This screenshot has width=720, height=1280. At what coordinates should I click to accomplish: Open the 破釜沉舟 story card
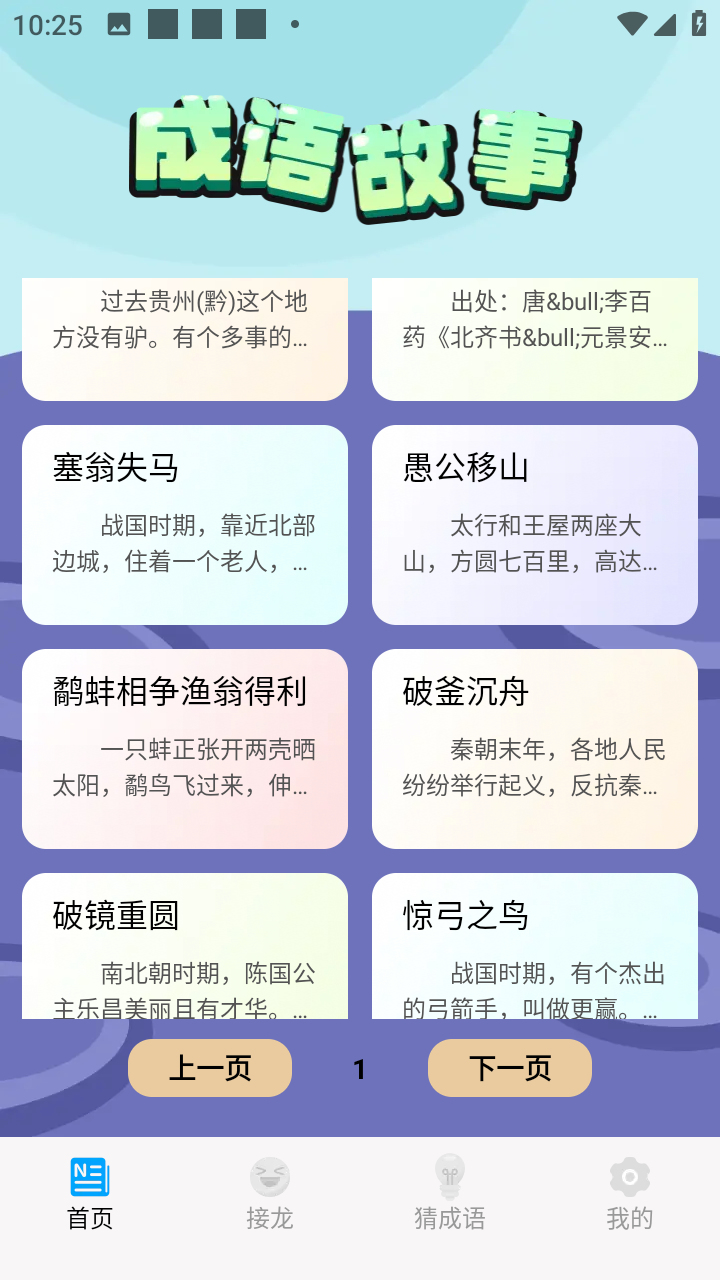point(535,749)
